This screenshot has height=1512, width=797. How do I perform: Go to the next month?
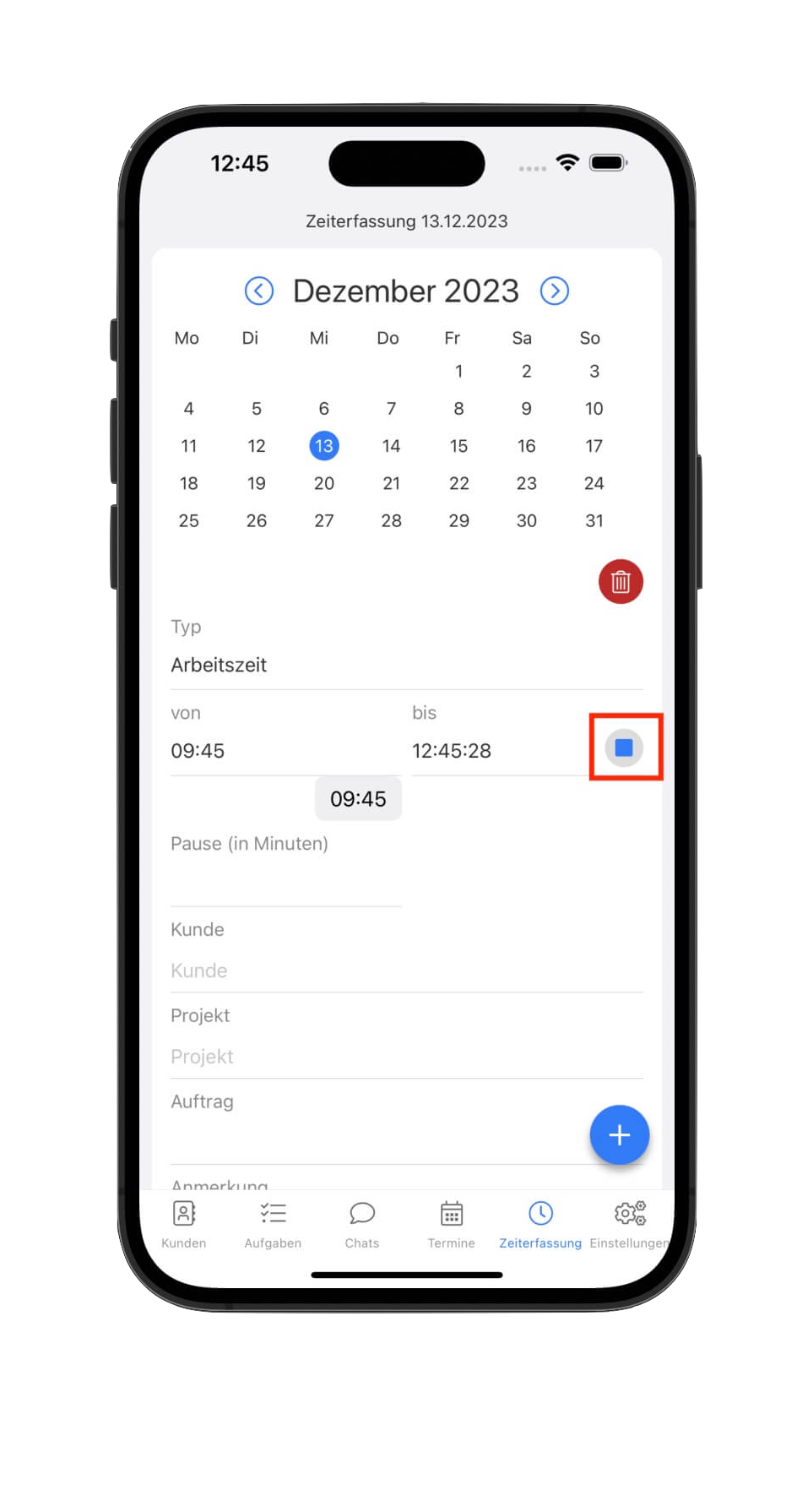(x=554, y=291)
